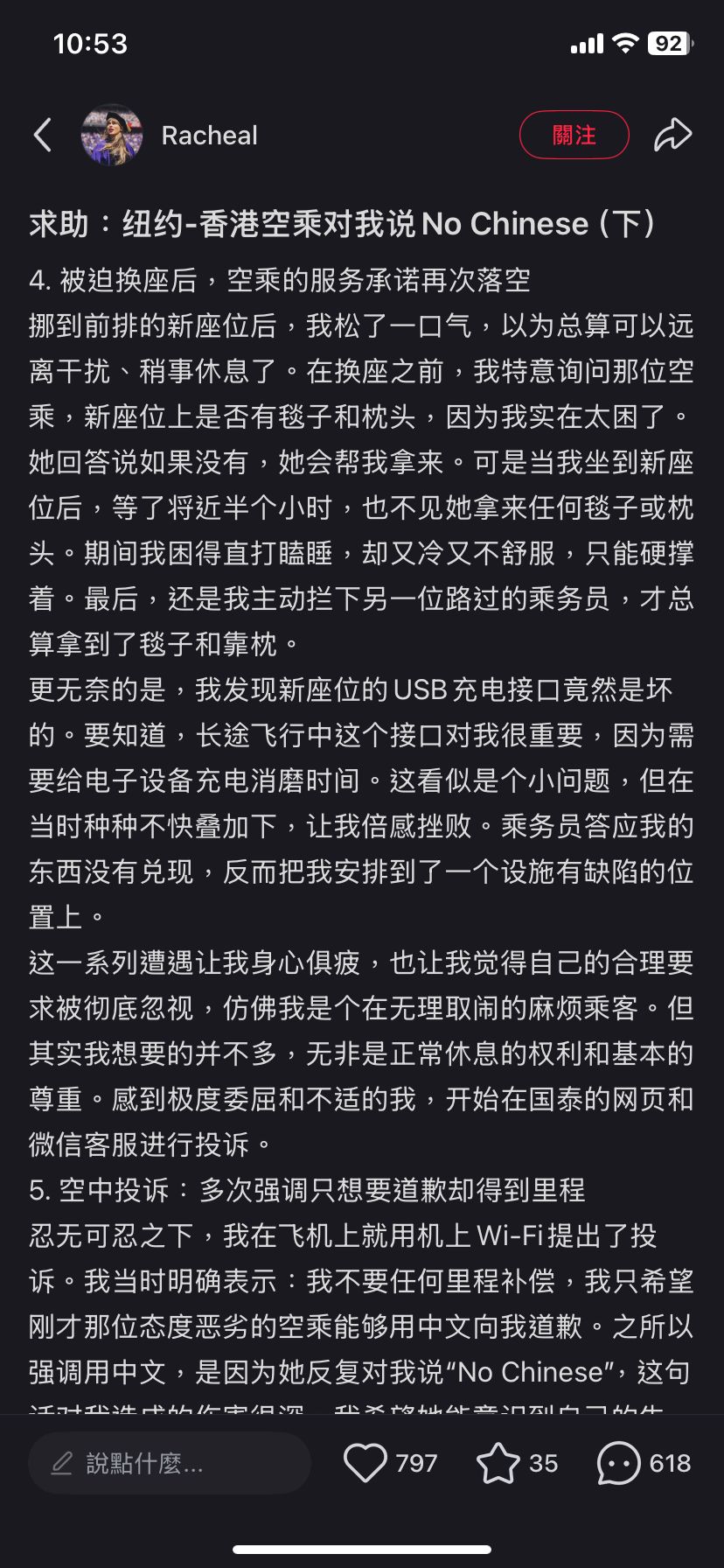Share this post
This screenshot has width=724, height=1568.
[672, 135]
